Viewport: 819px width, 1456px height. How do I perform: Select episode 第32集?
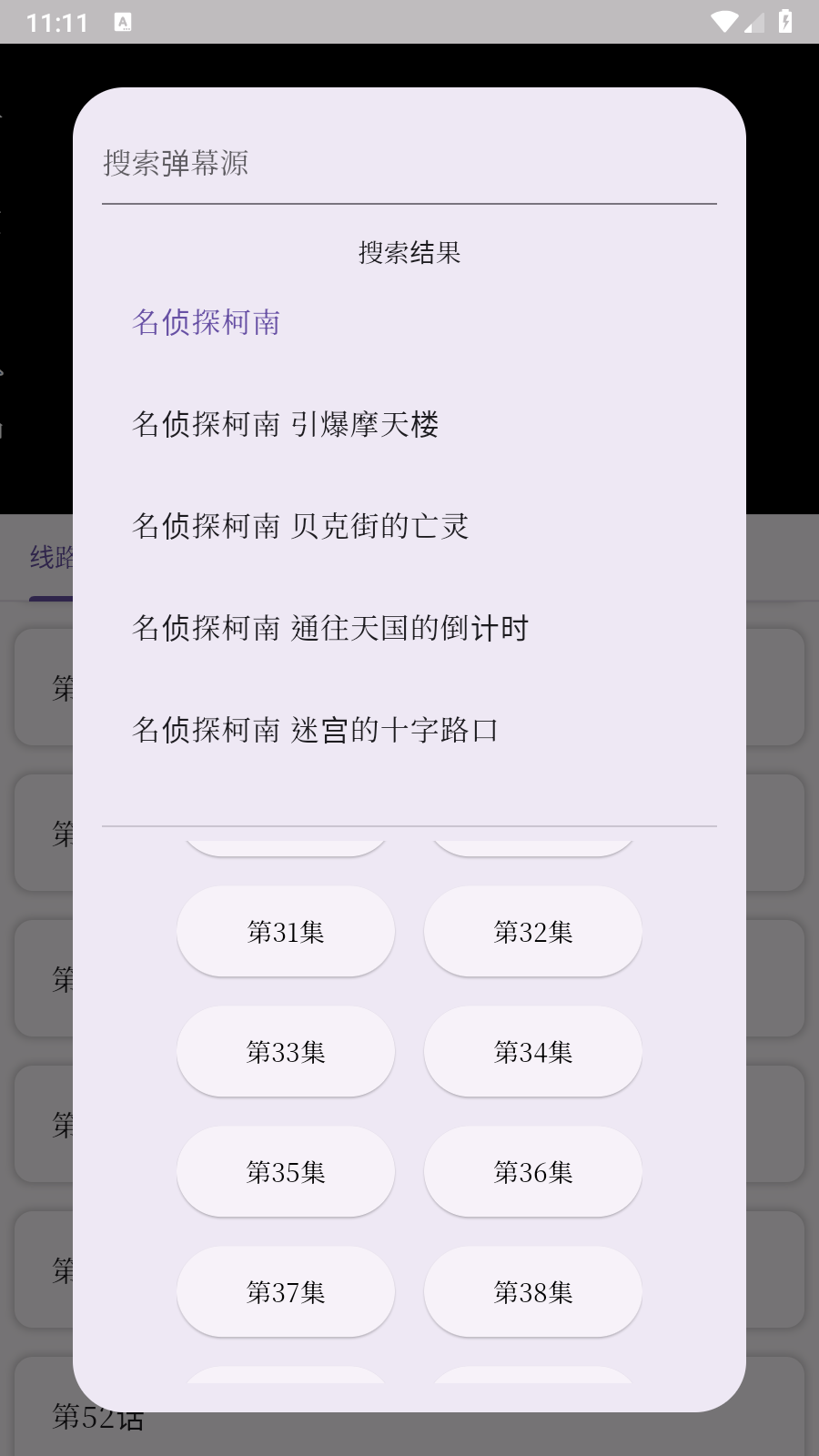click(533, 932)
